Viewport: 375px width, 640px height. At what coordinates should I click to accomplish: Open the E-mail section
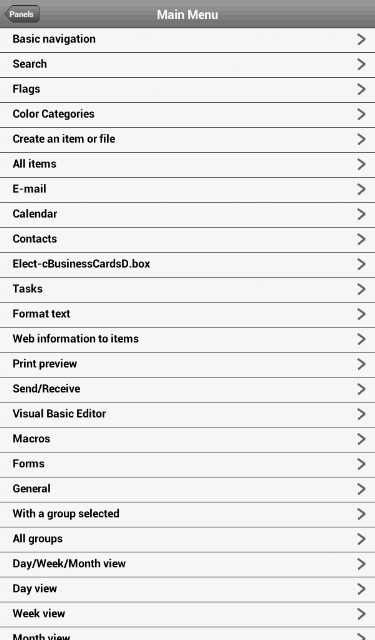[187, 189]
